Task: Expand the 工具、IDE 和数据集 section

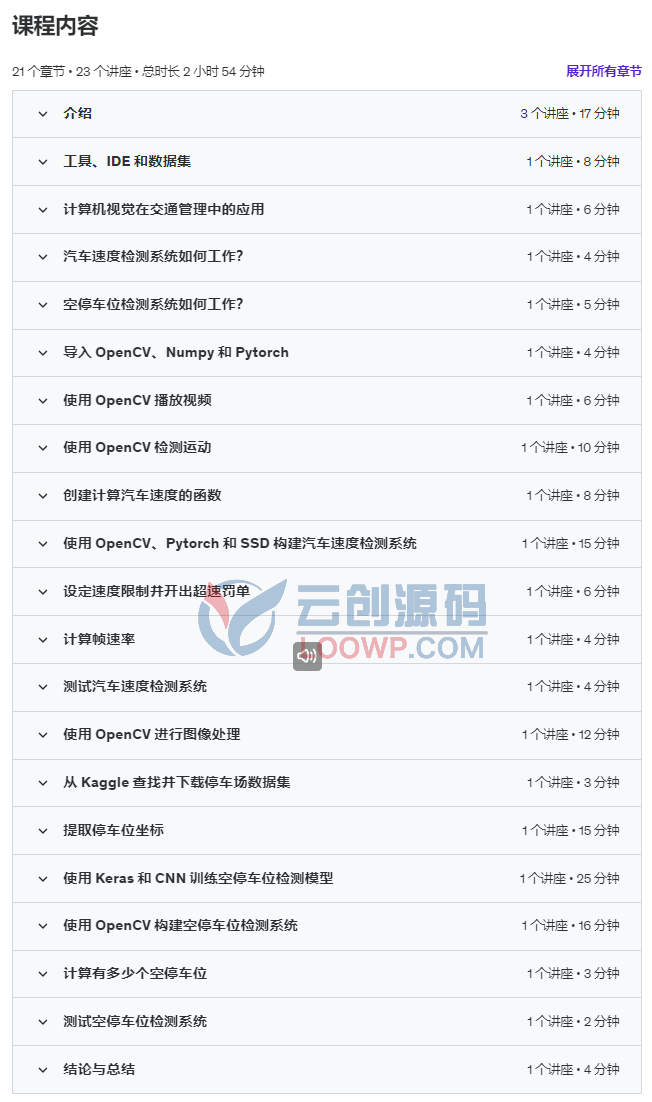Action: [327, 162]
